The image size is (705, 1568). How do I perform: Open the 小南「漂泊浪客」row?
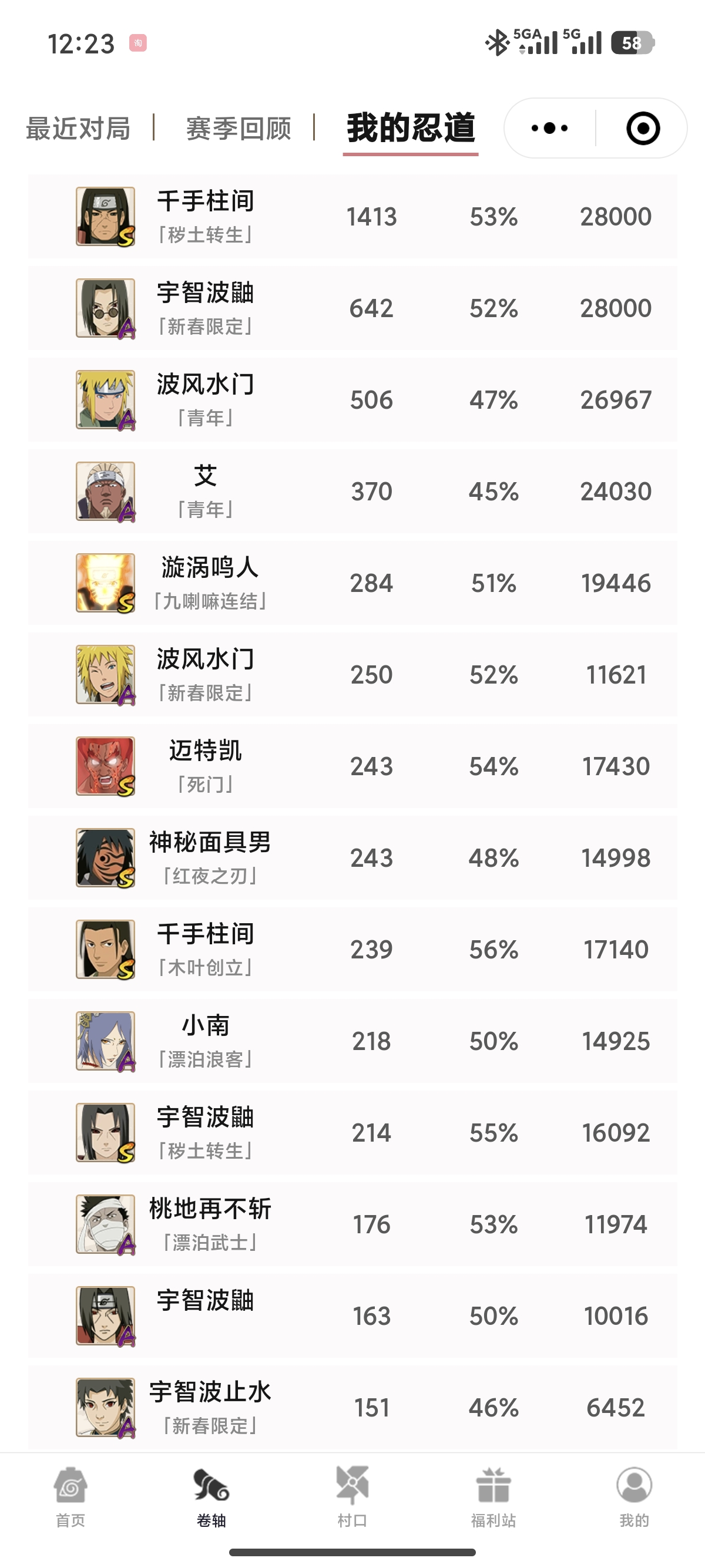tap(352, 1041)
